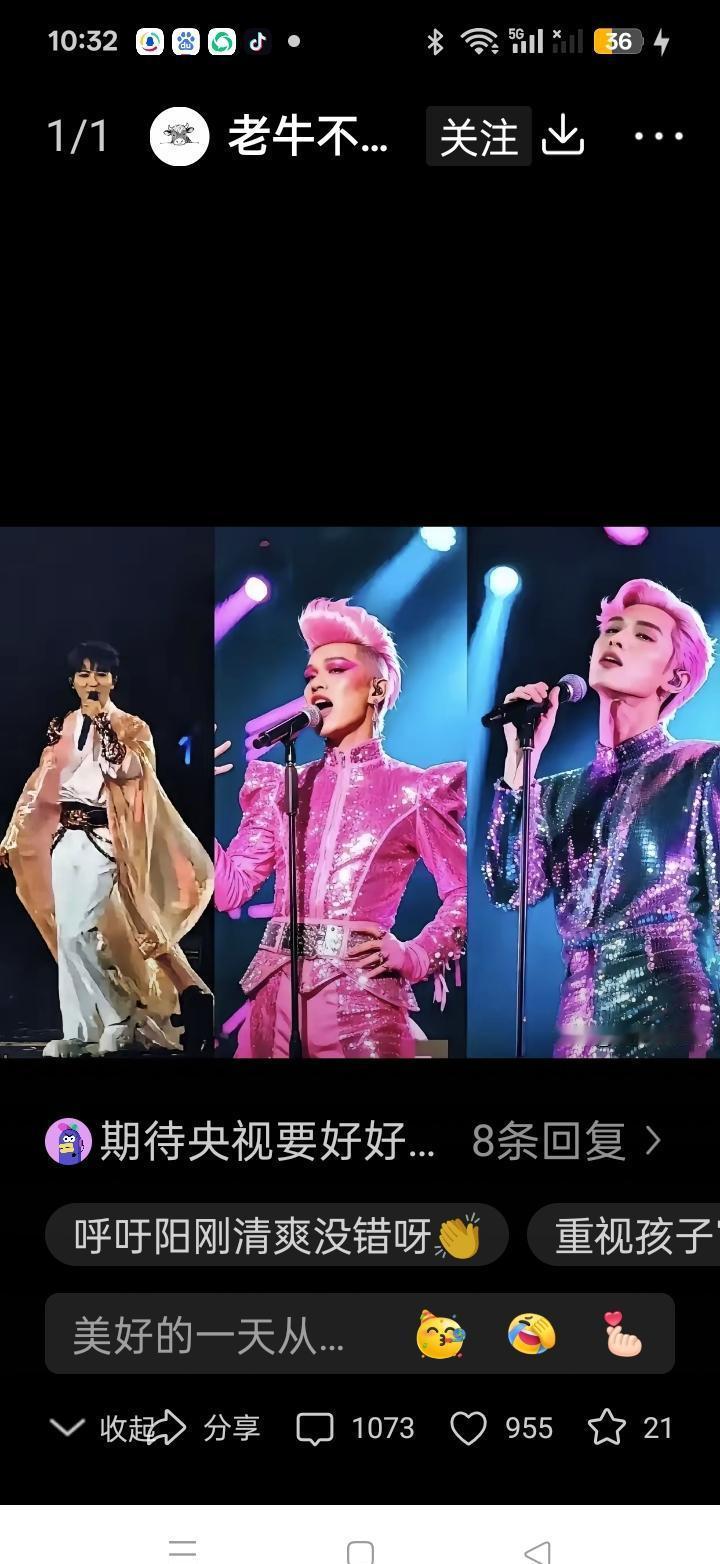Tap the download icon to save images
The image size is (720, 1564).
563,137
